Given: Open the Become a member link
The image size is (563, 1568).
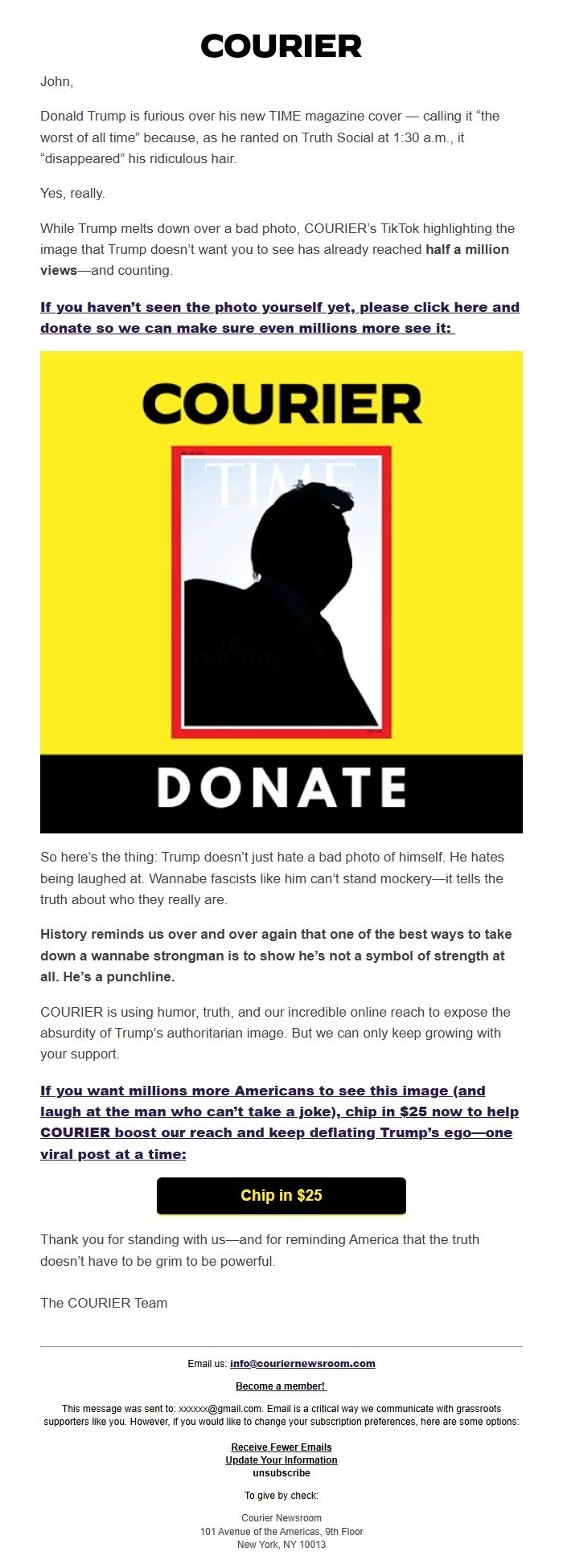Looking at the screenshot, I should point(281,1386).
